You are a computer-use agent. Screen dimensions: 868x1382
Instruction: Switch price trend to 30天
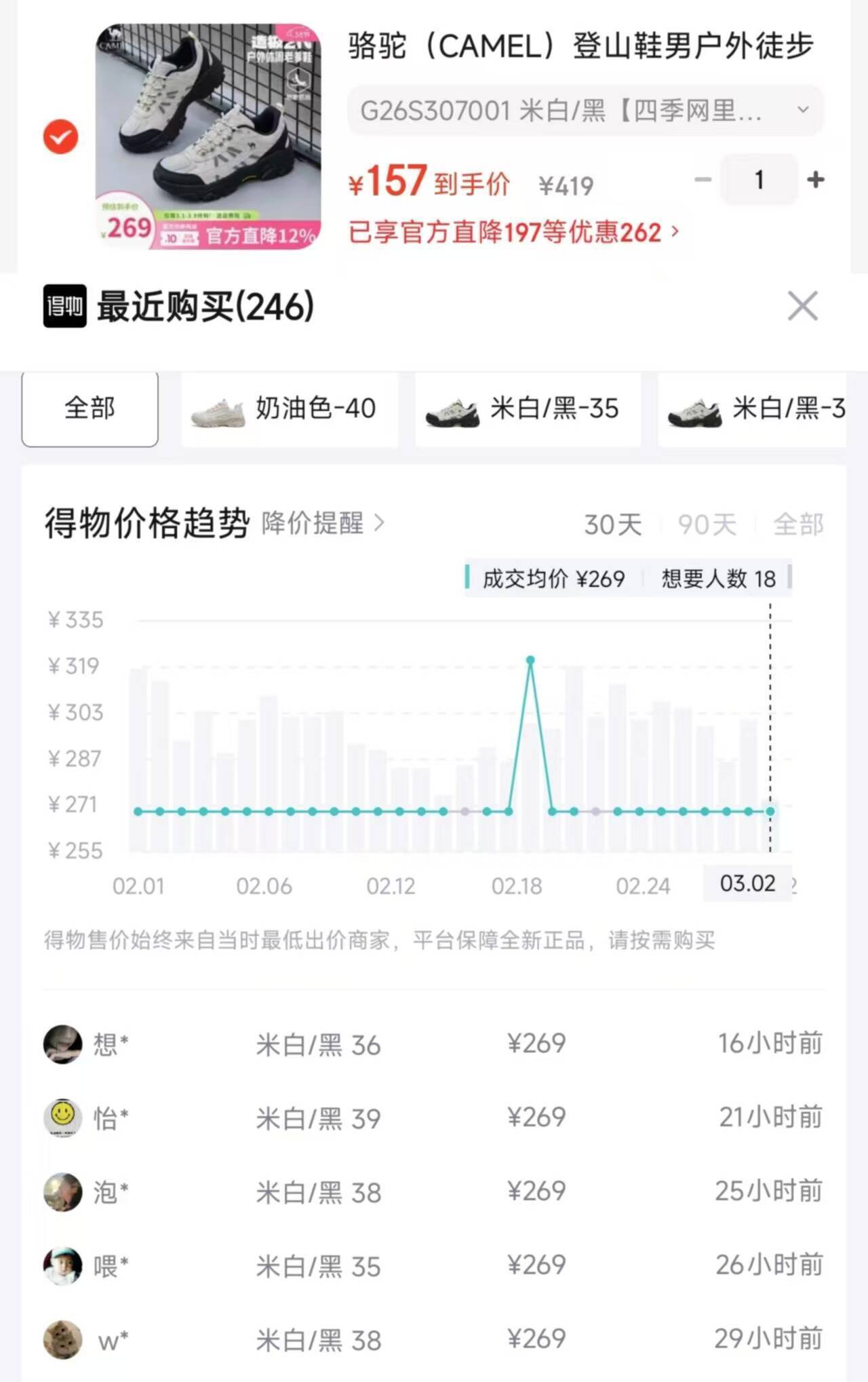pos(612,524)
